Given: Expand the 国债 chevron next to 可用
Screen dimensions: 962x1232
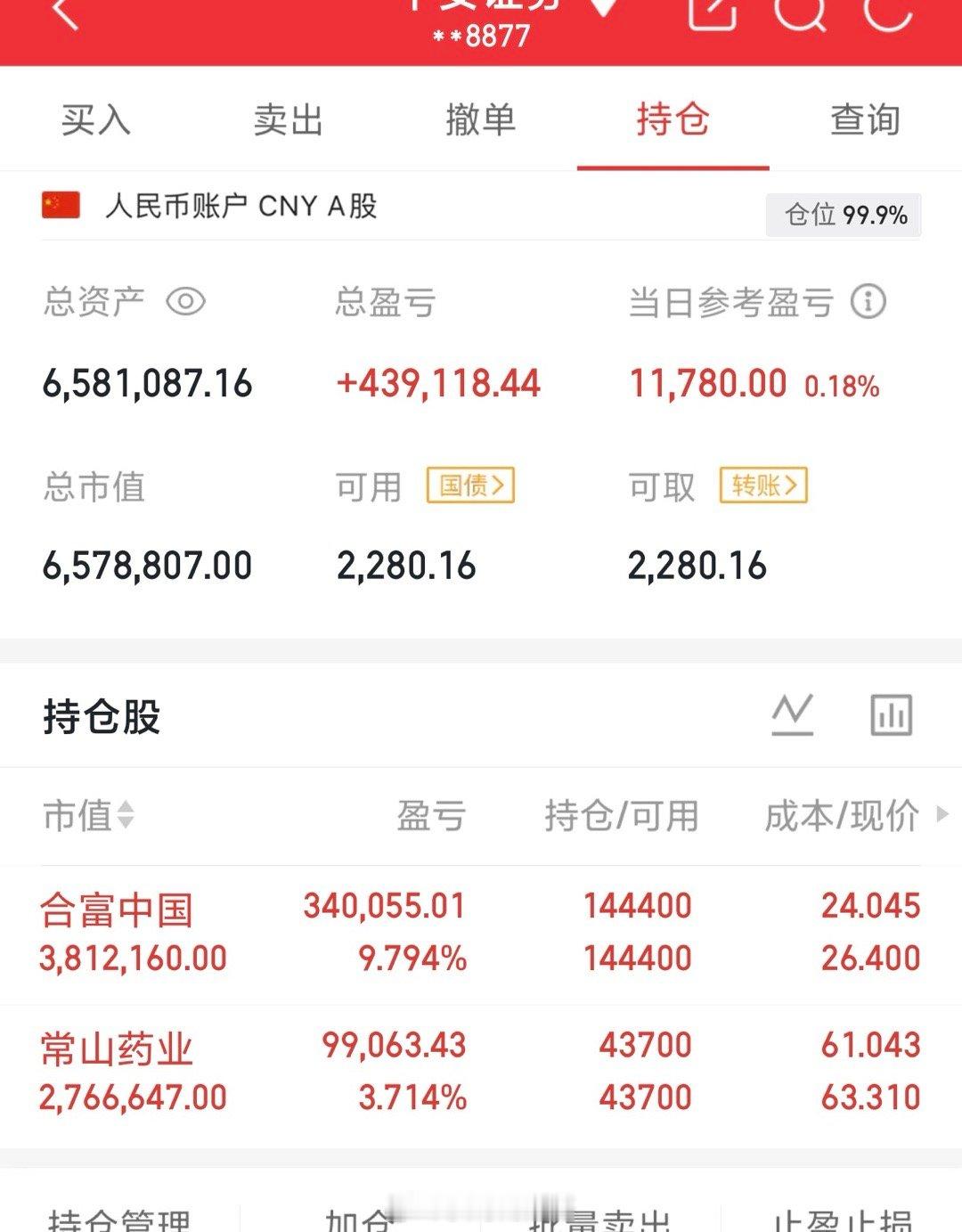Looking at the screenshot, I should (x=470, y=485).
